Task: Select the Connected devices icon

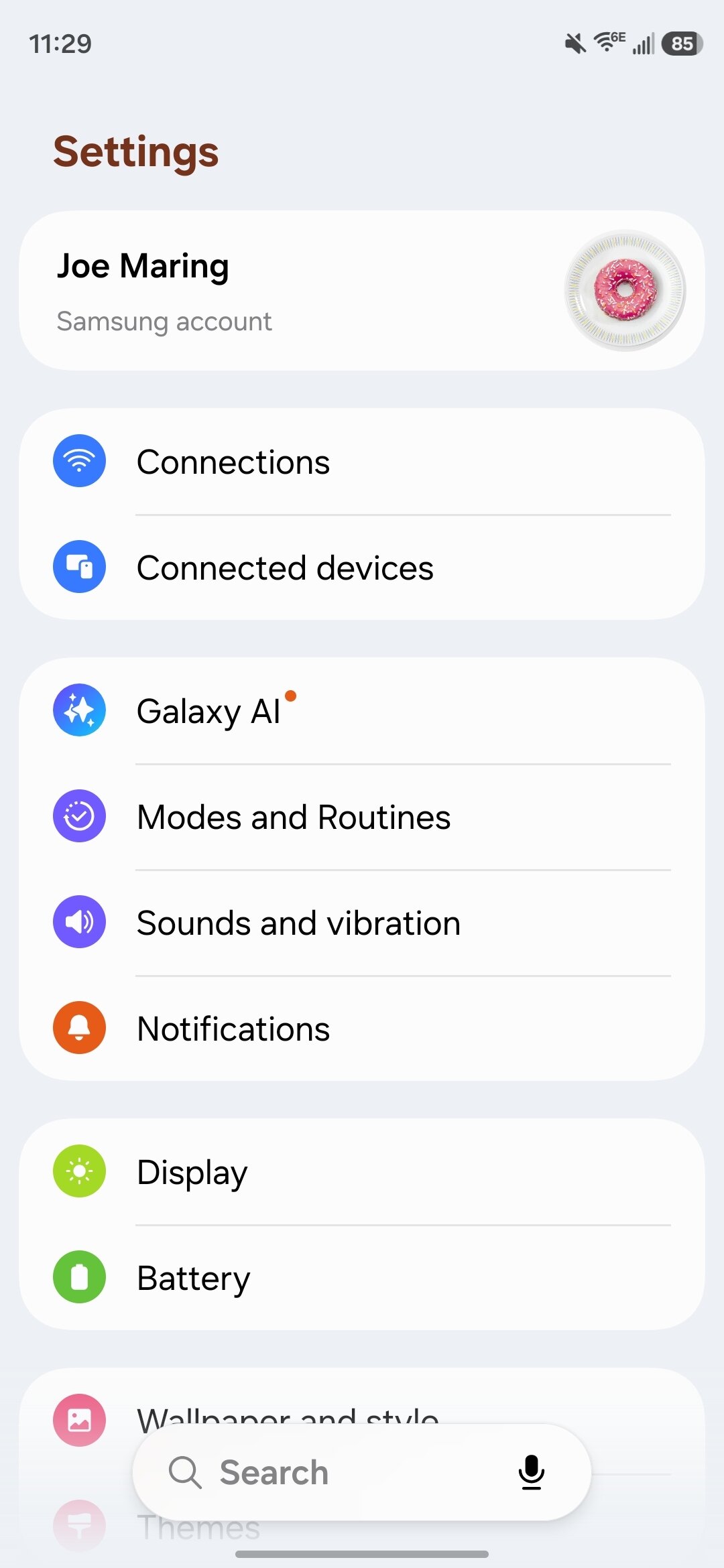Action: tap(79, 566)
